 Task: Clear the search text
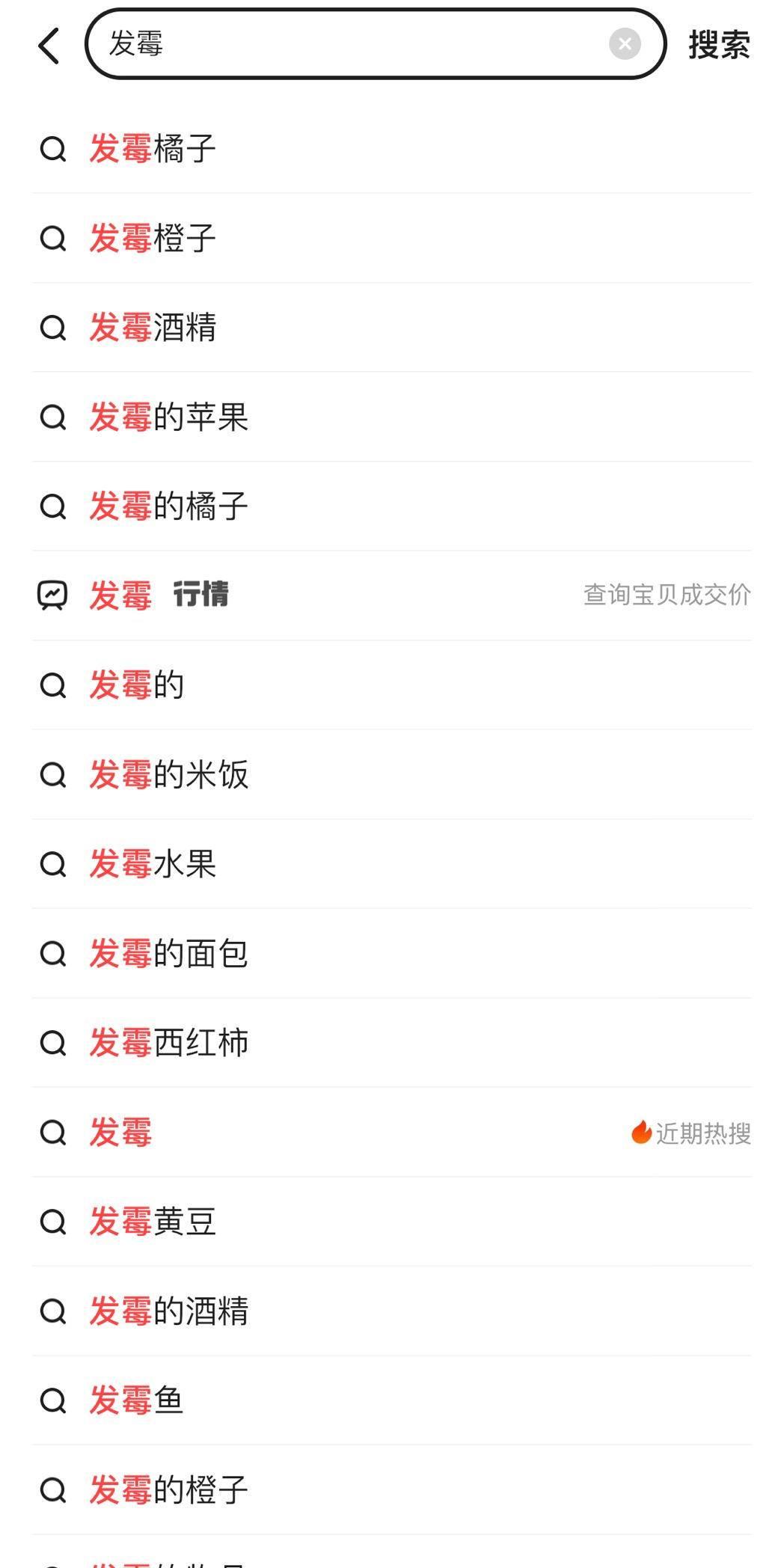click(625, 44)
